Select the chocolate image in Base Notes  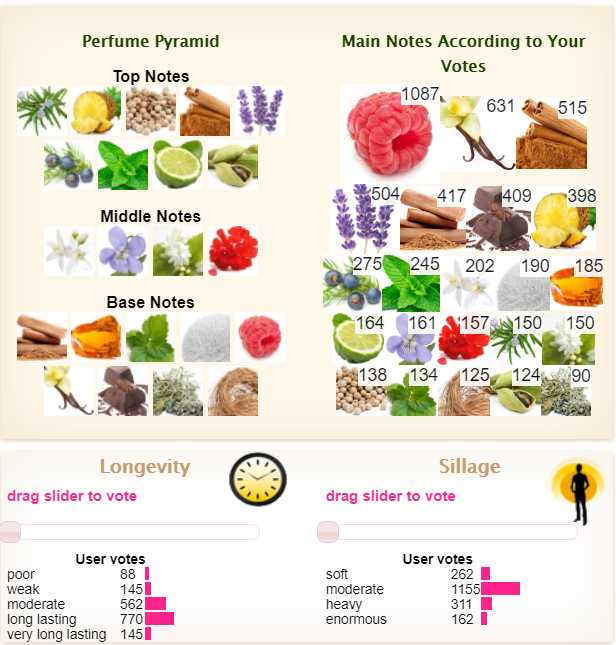123,391
